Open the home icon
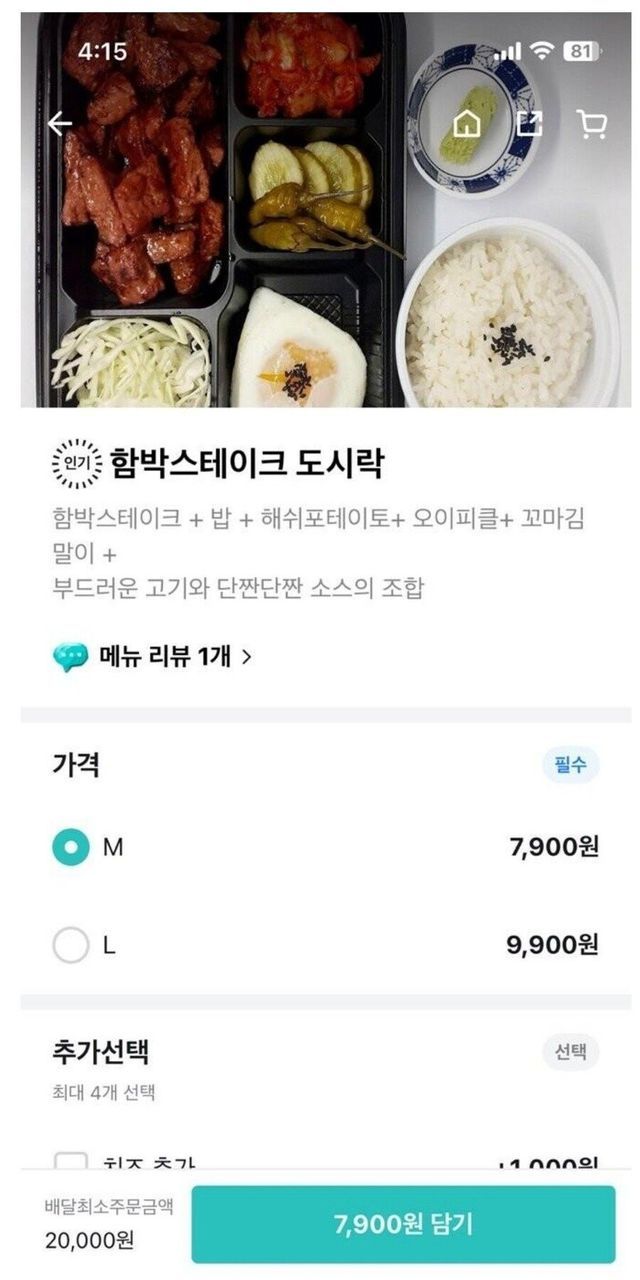The image size is (640, 1280). tap(466, 124)
